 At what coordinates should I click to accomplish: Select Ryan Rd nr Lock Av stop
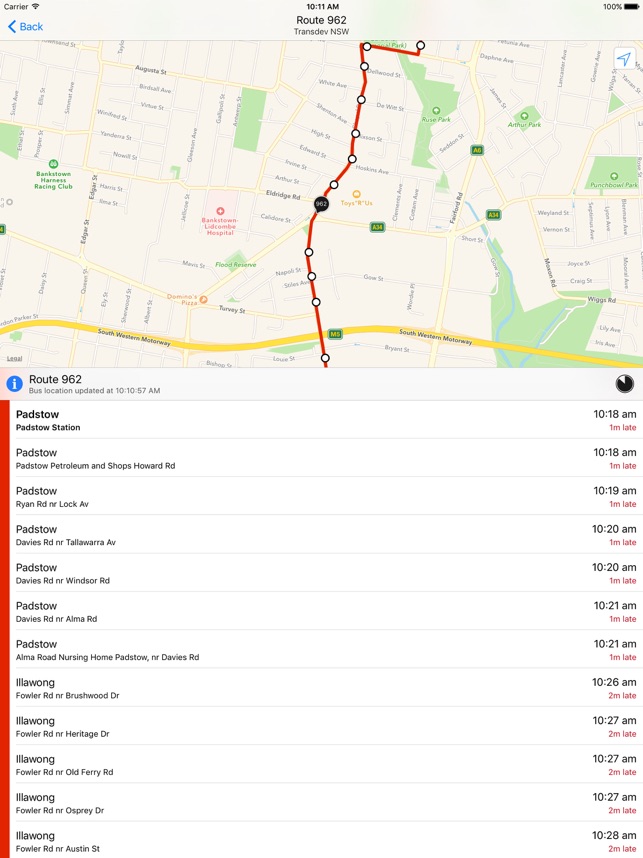pyautogui.click(x=320, y=497)
